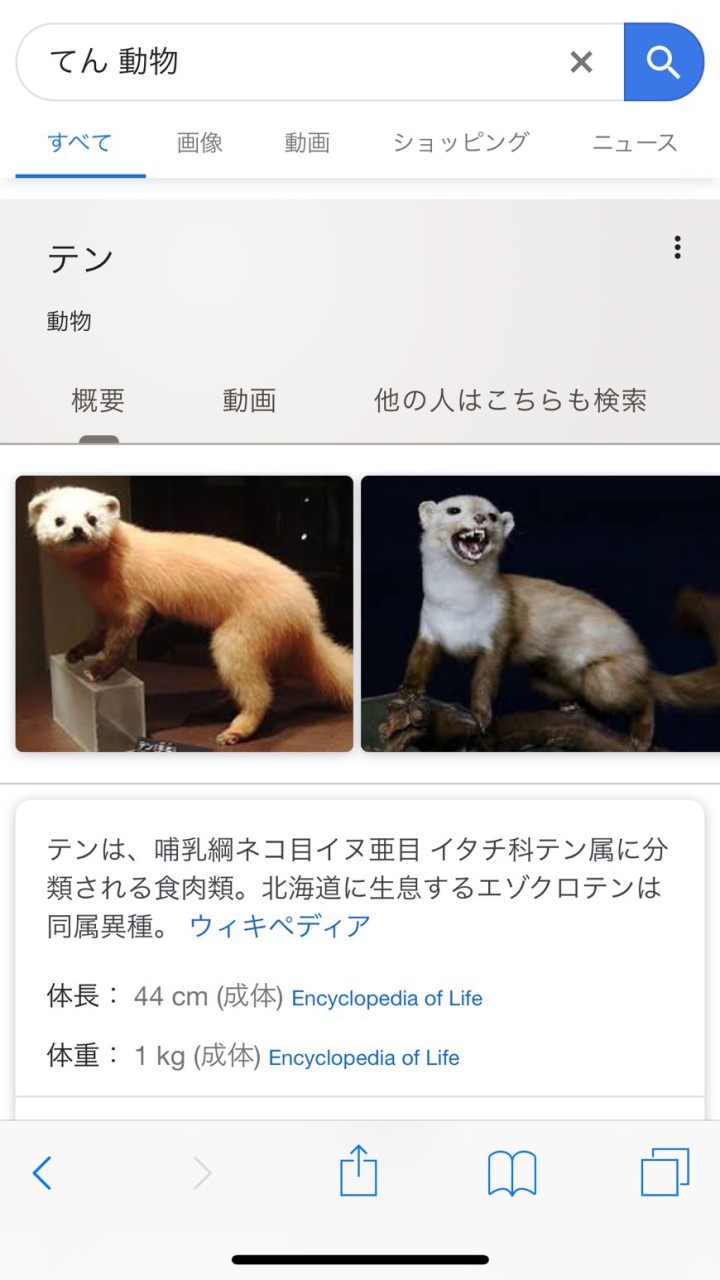Open the ニュース tab
Screen dimensions: 720x1280
[x=635, y=143]
